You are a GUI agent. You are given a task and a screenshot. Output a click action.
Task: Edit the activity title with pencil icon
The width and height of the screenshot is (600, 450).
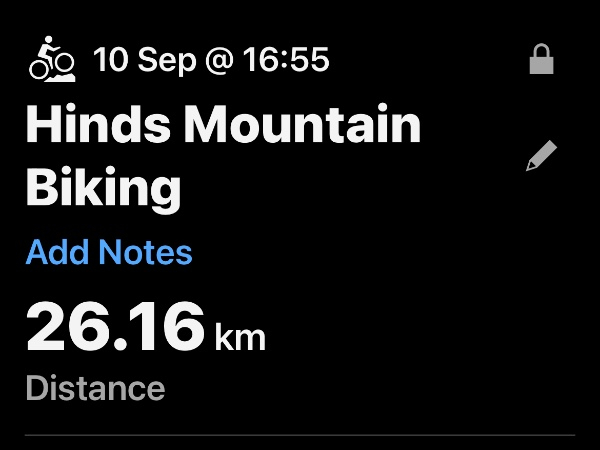(541, 156)
